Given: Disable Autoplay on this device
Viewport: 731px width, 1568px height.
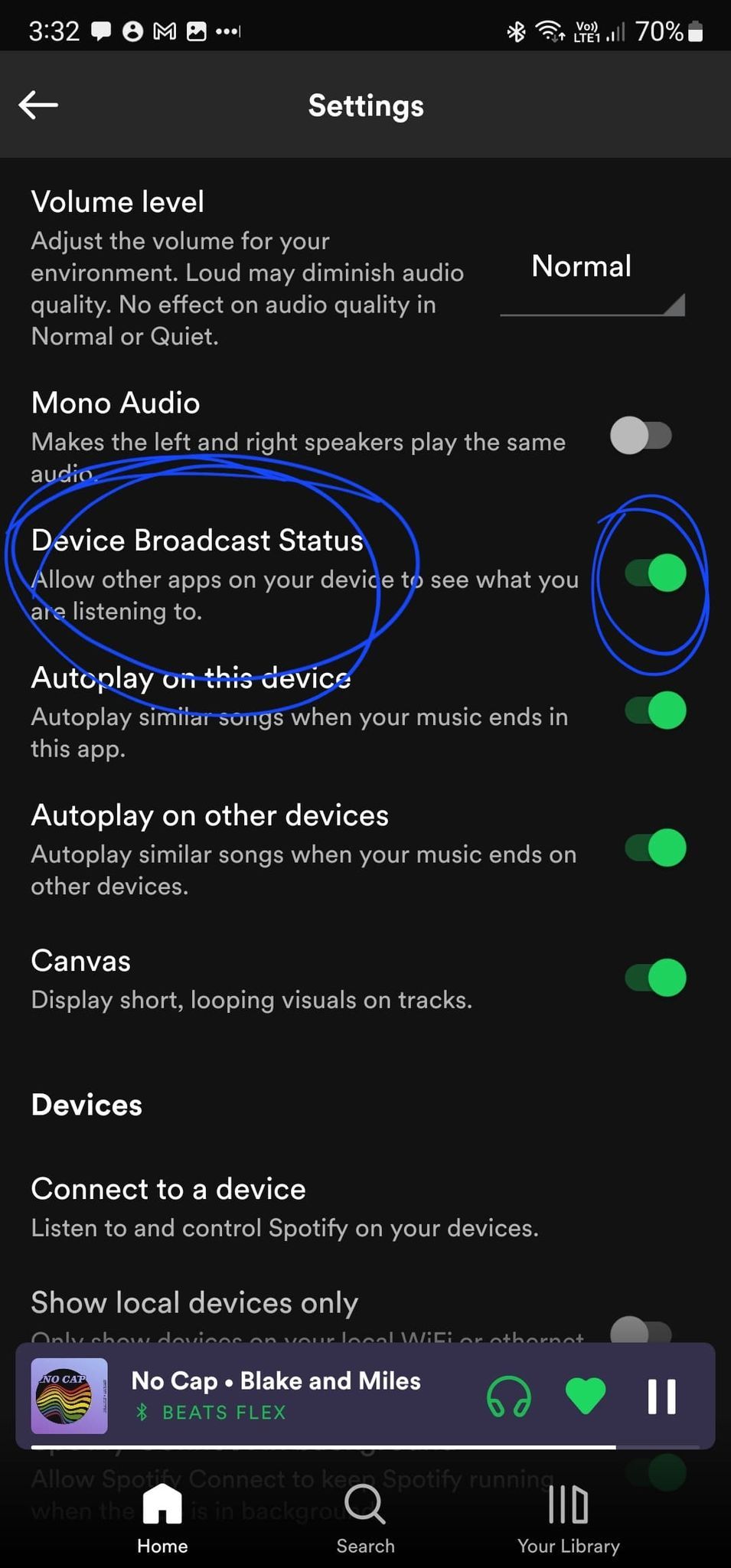Looking at the screenshot, I should (655, 710).
